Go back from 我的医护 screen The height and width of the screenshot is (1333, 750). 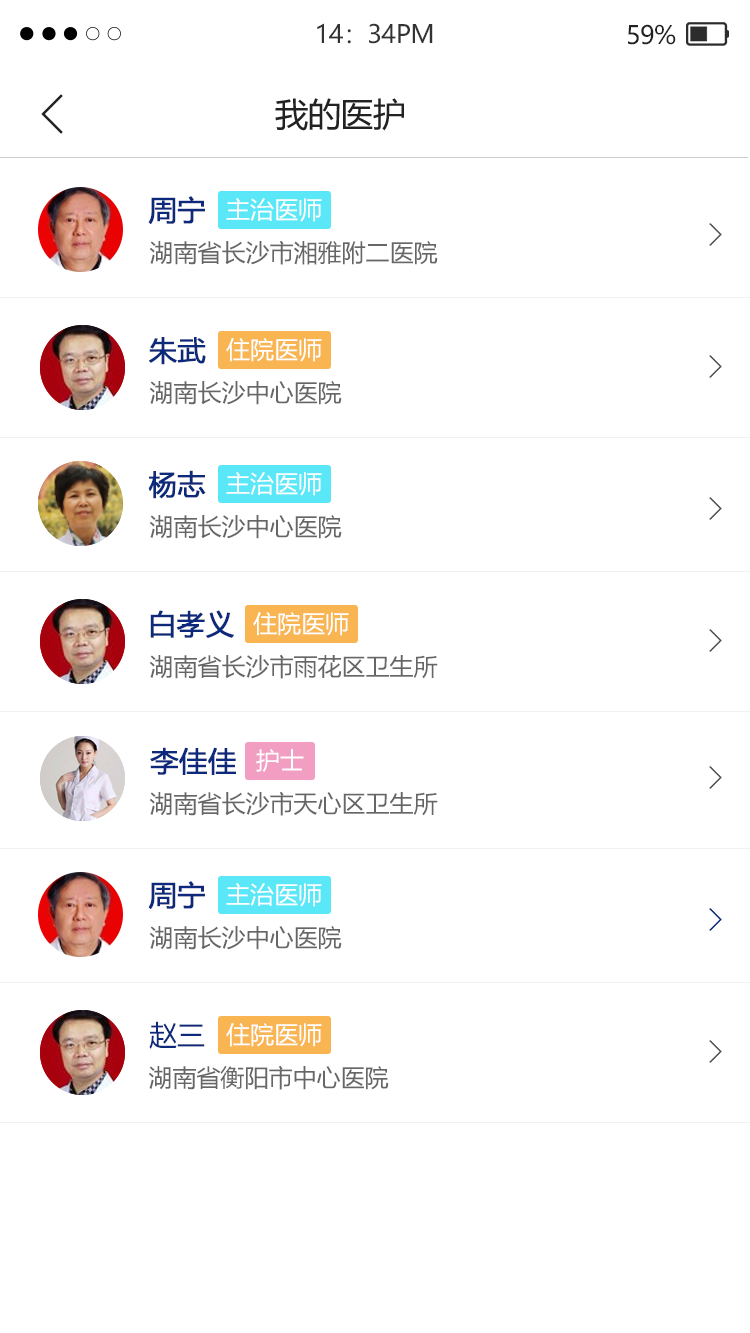coord(52,114)
